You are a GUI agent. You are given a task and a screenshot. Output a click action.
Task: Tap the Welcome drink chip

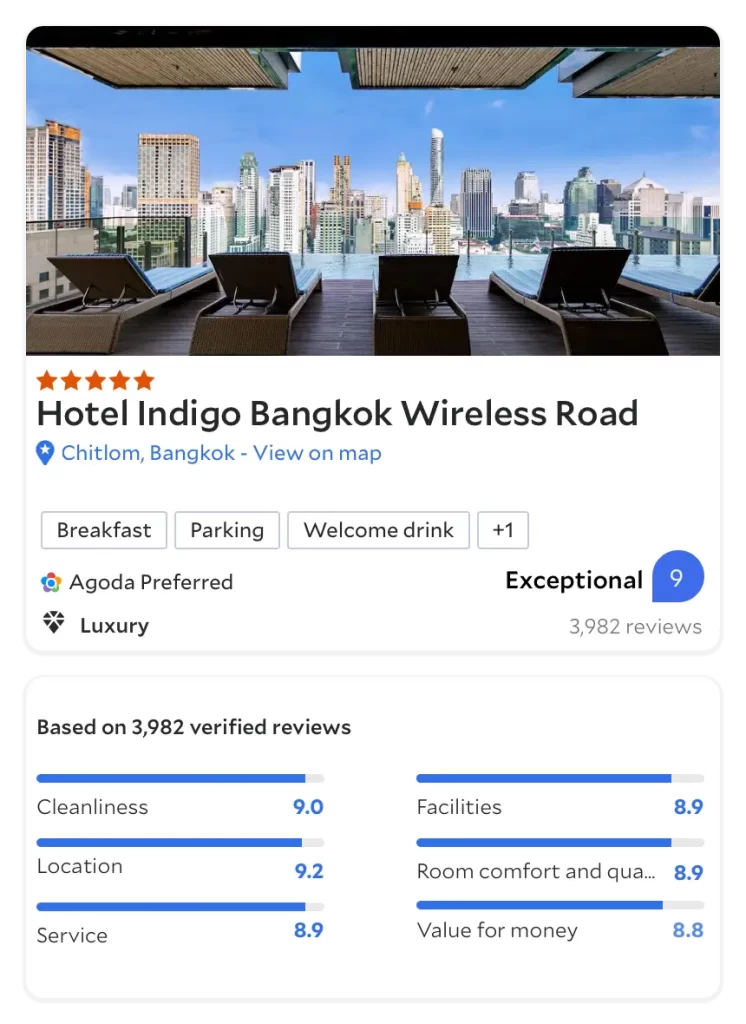[x=379, y=530]
